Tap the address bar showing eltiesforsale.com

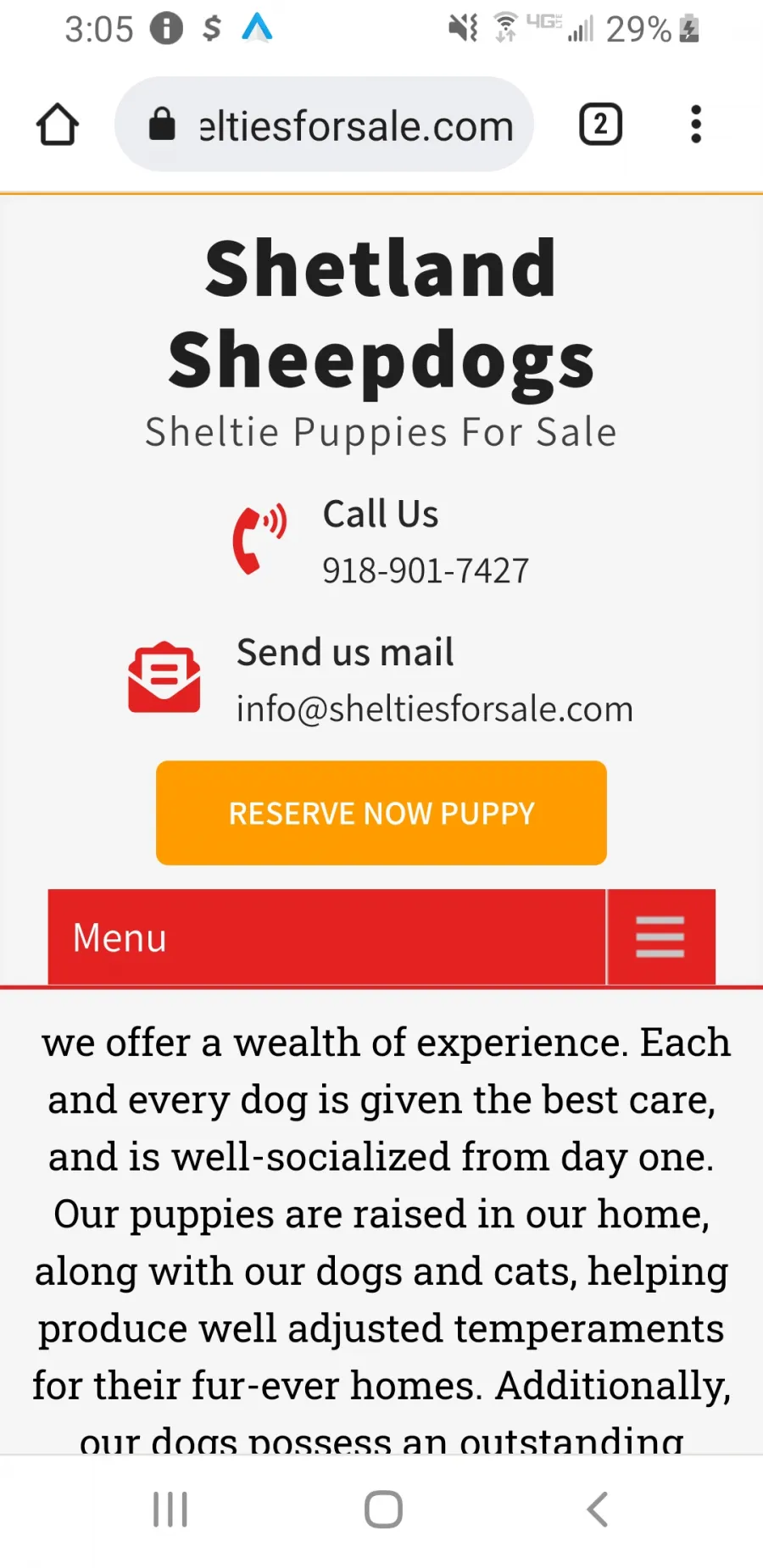[324, 125]
